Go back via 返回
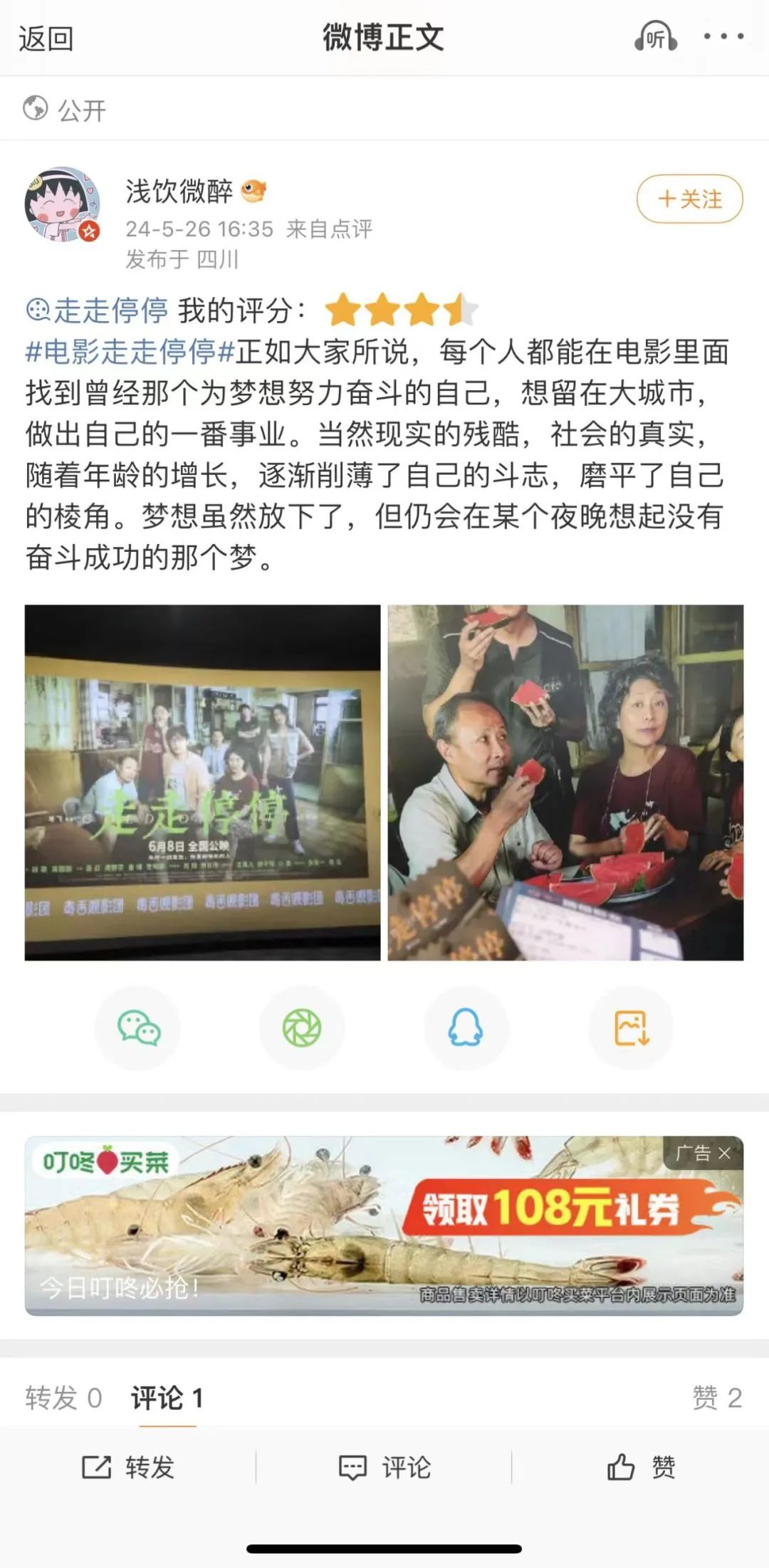769x1568 pixels. point(46,38)
